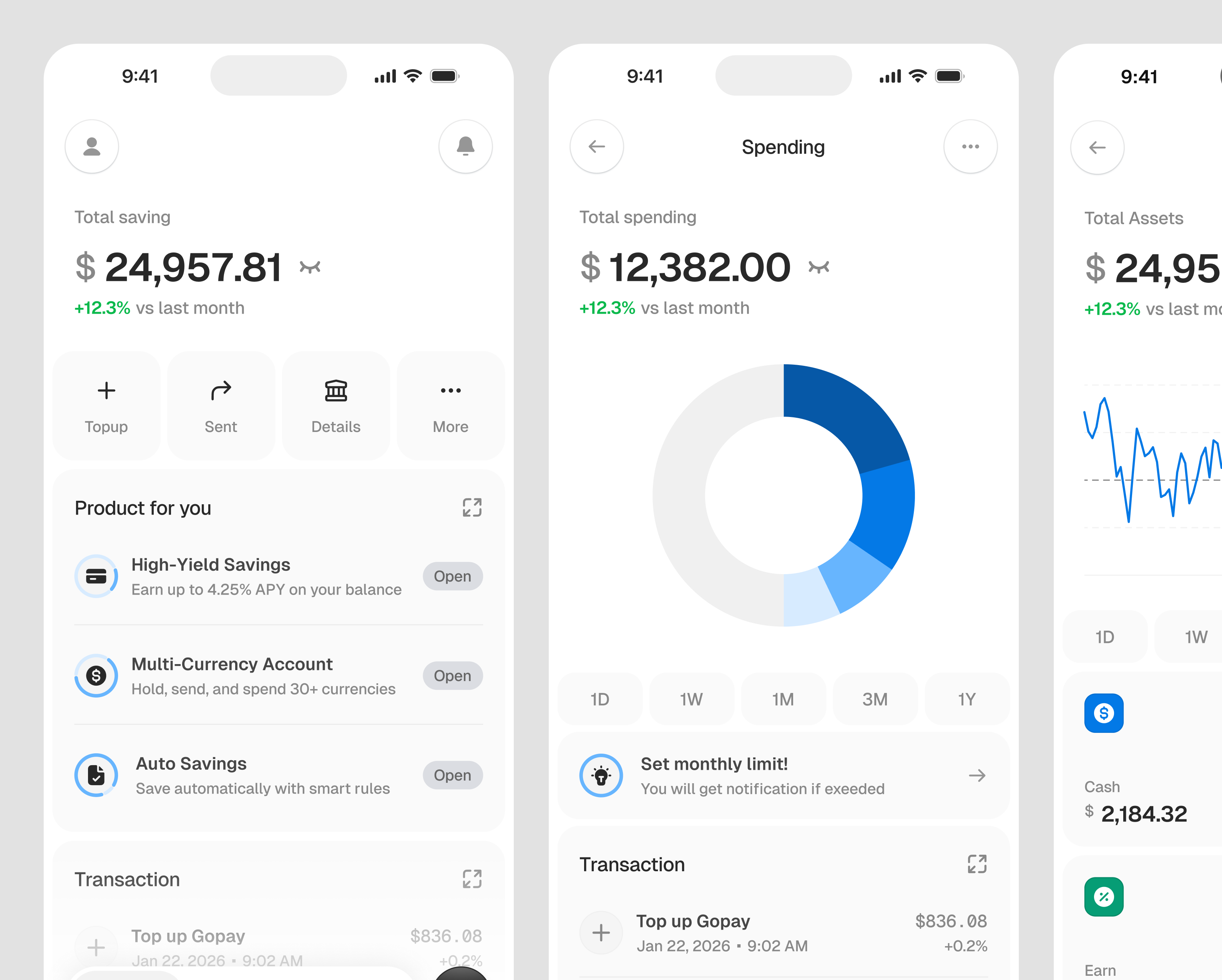
Task: Expand the Product for you section
Action: pos(472,508)
